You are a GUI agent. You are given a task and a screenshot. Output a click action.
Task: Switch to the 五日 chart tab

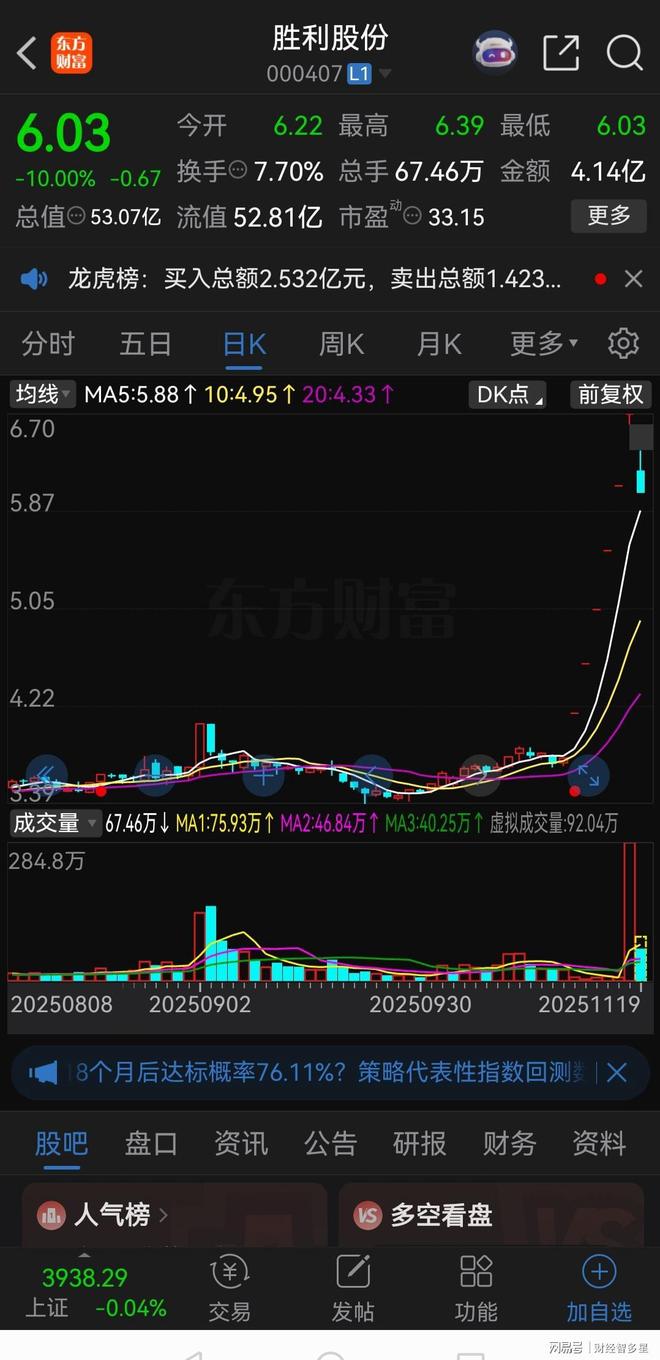146,344
